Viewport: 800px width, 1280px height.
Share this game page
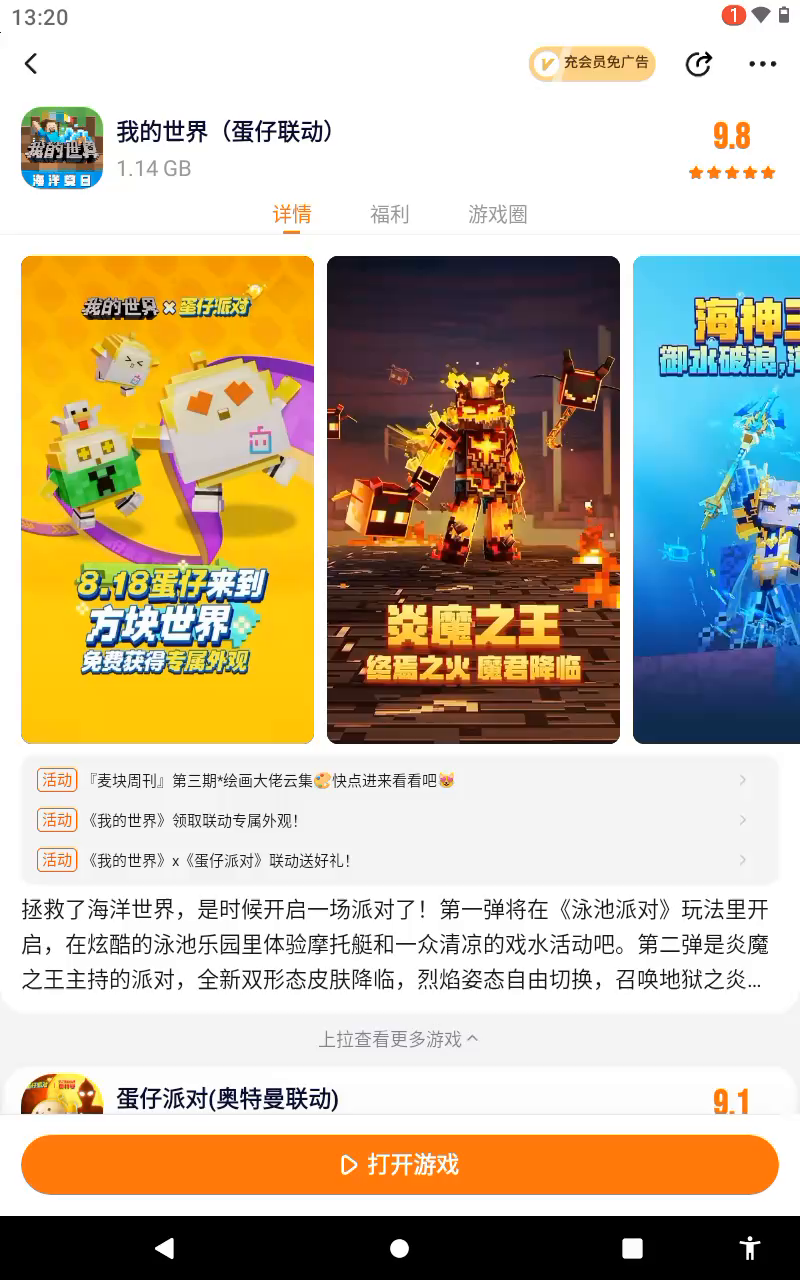coord(698,64)
